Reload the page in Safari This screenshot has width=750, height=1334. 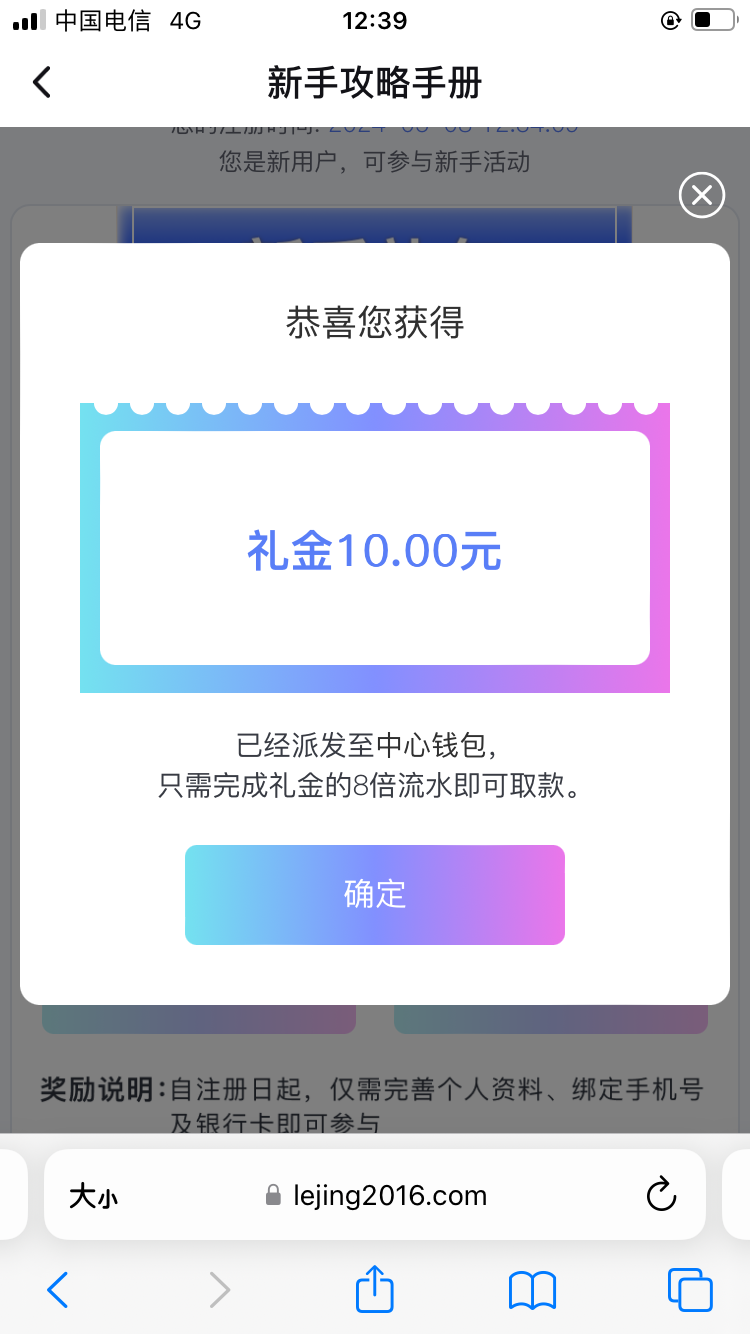pos(661,1194)
